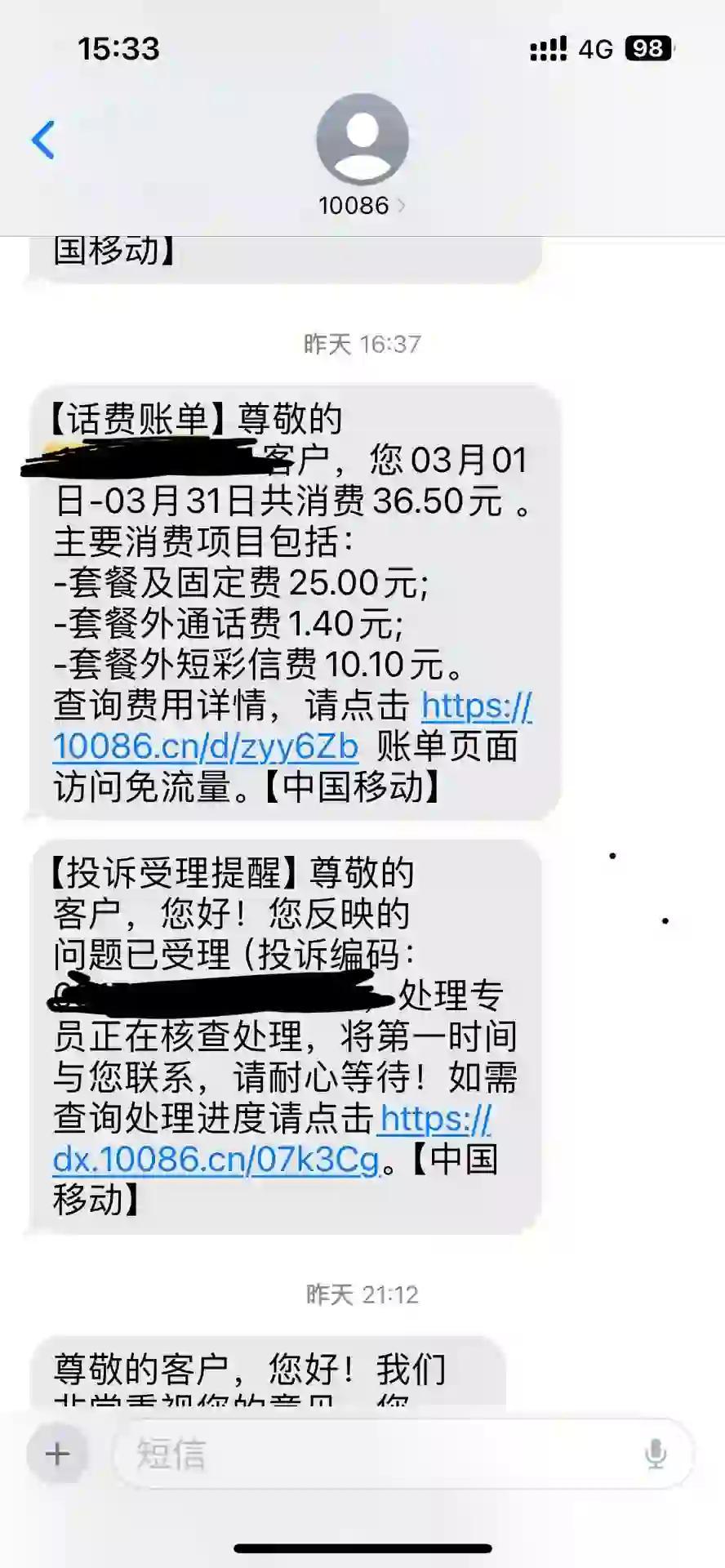725x1568 pixels.
Task: Open the 10086.cn/d/zyy6Zb bill link
Action: coord(206,746)
